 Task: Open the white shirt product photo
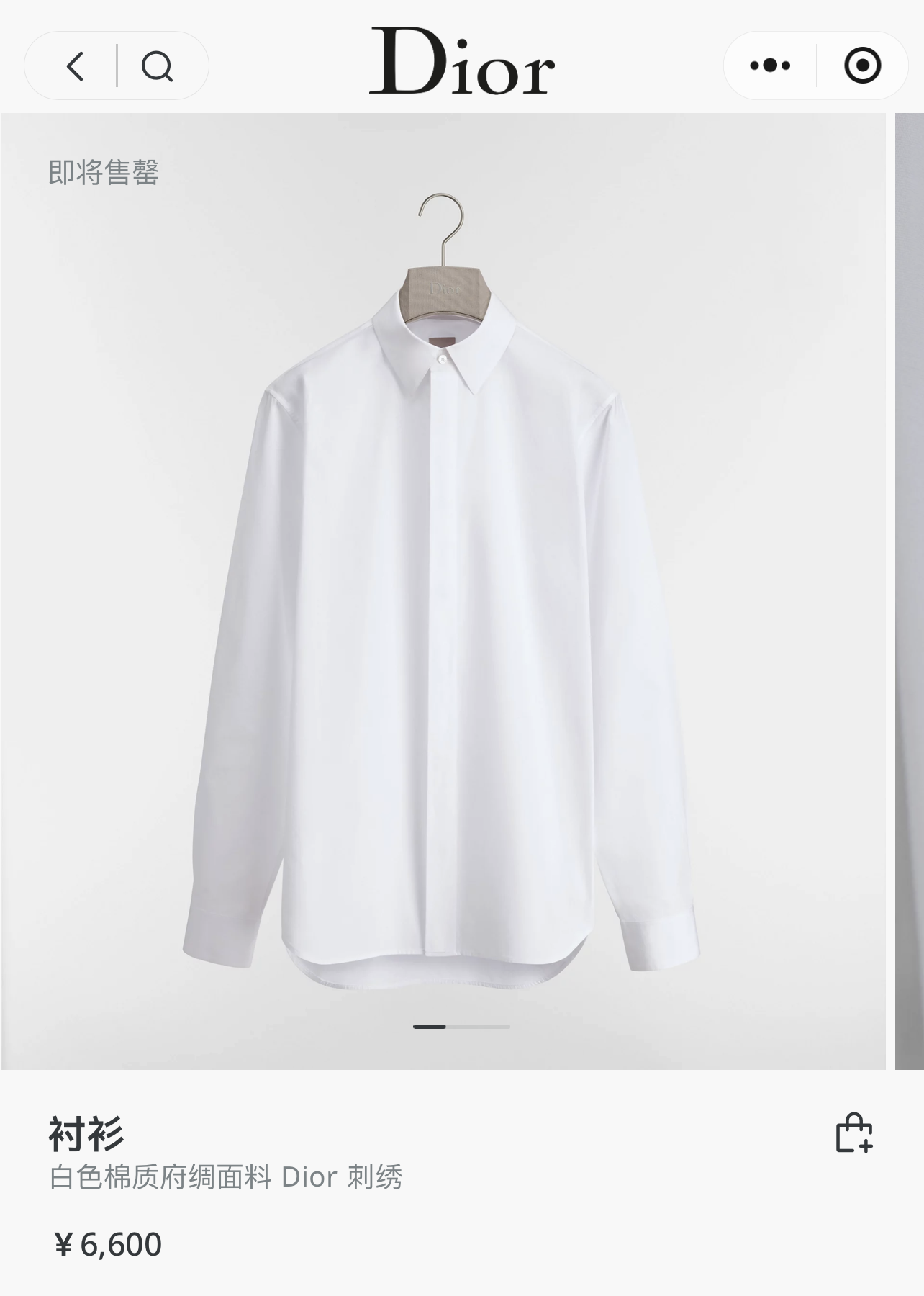point(442,612)
